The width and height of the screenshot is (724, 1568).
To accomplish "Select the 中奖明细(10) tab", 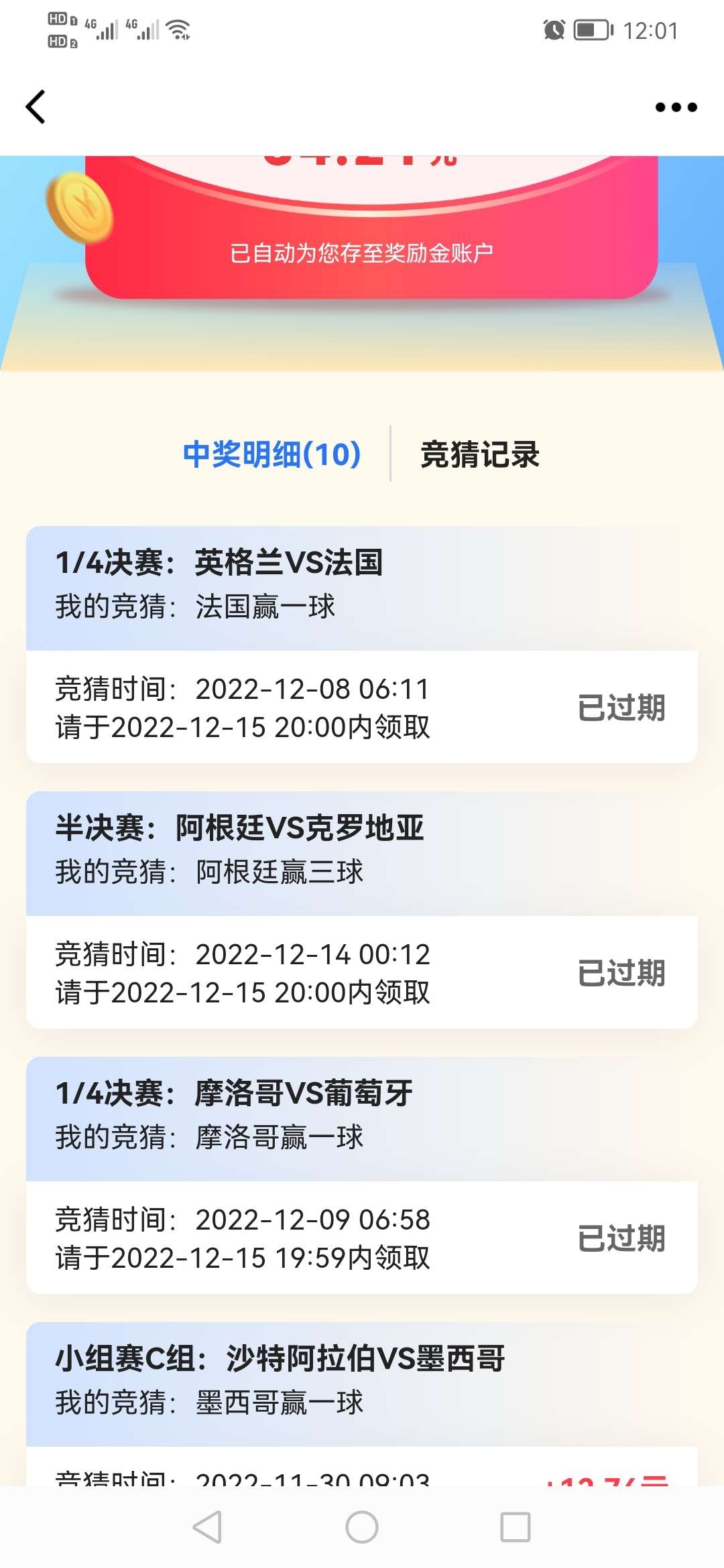I will click(271, 454).
